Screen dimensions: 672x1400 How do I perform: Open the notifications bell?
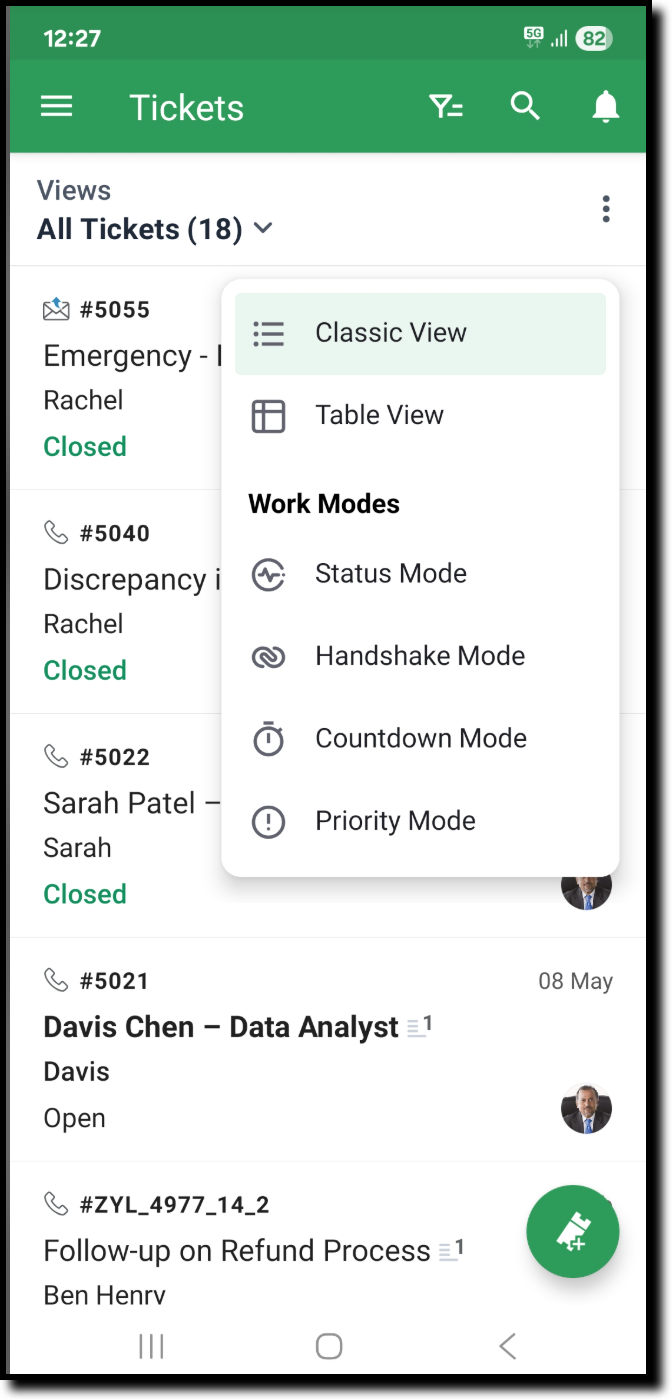[605, 106]
